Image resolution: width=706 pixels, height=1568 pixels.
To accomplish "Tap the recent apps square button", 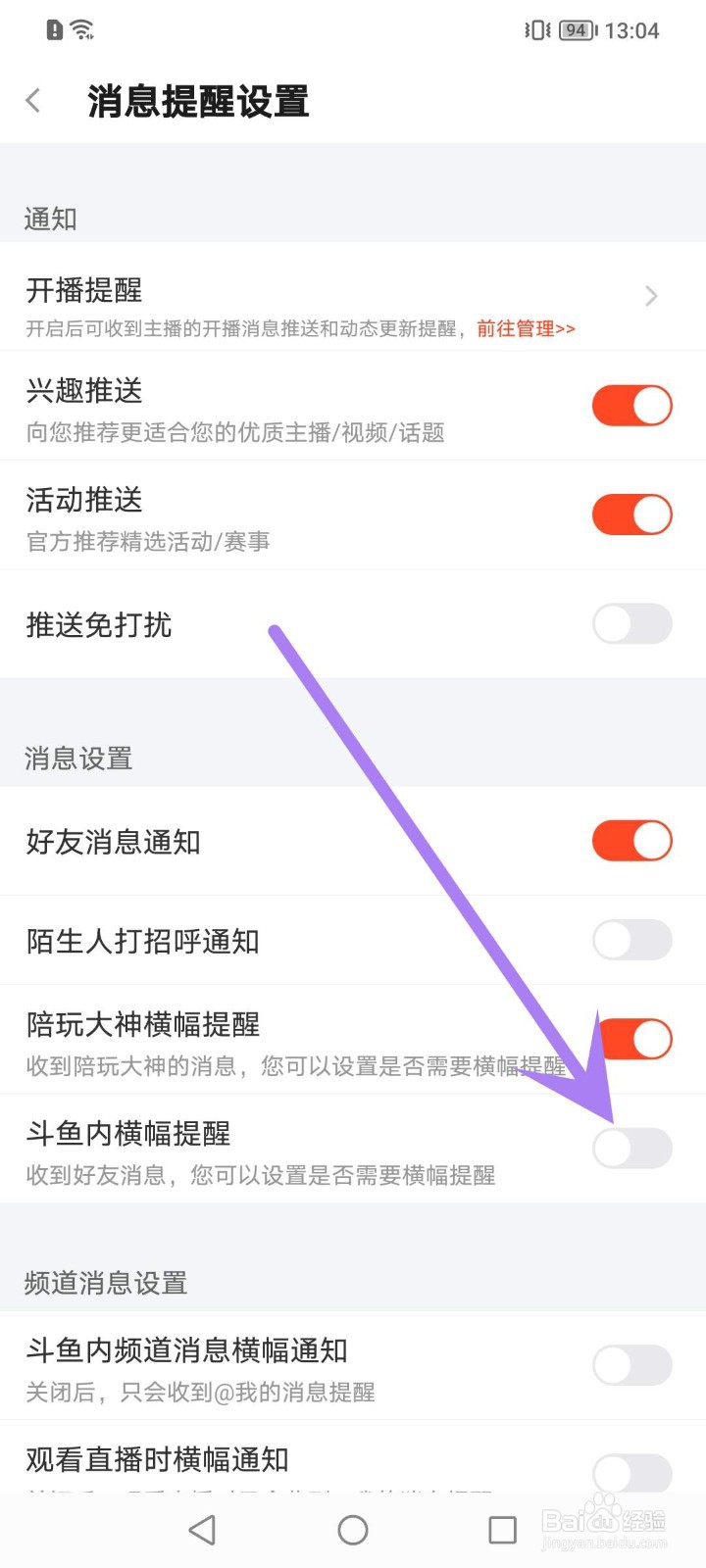I will (x=502, y=1529).
